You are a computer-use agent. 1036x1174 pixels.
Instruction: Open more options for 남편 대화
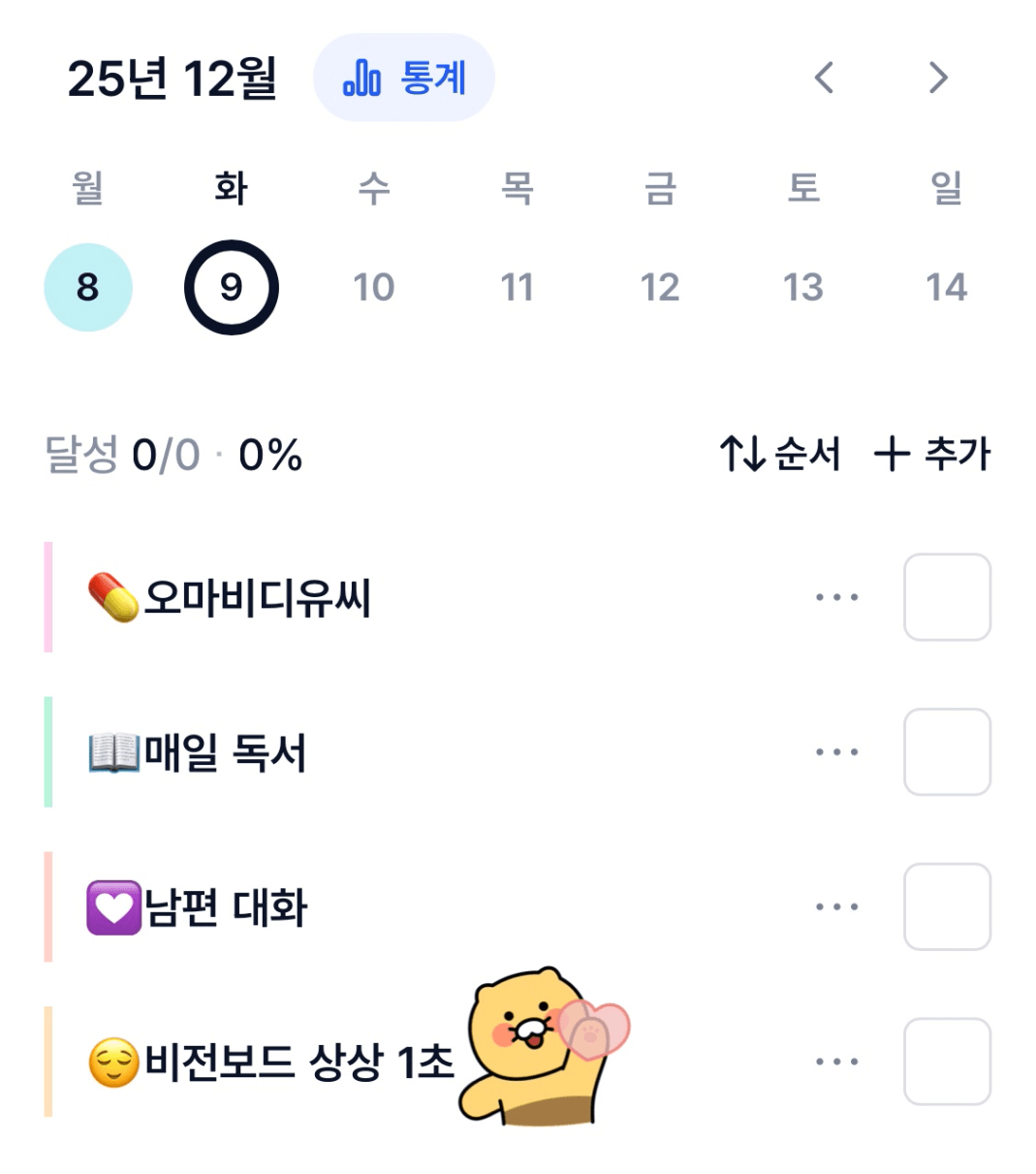(x=836, y=907)
